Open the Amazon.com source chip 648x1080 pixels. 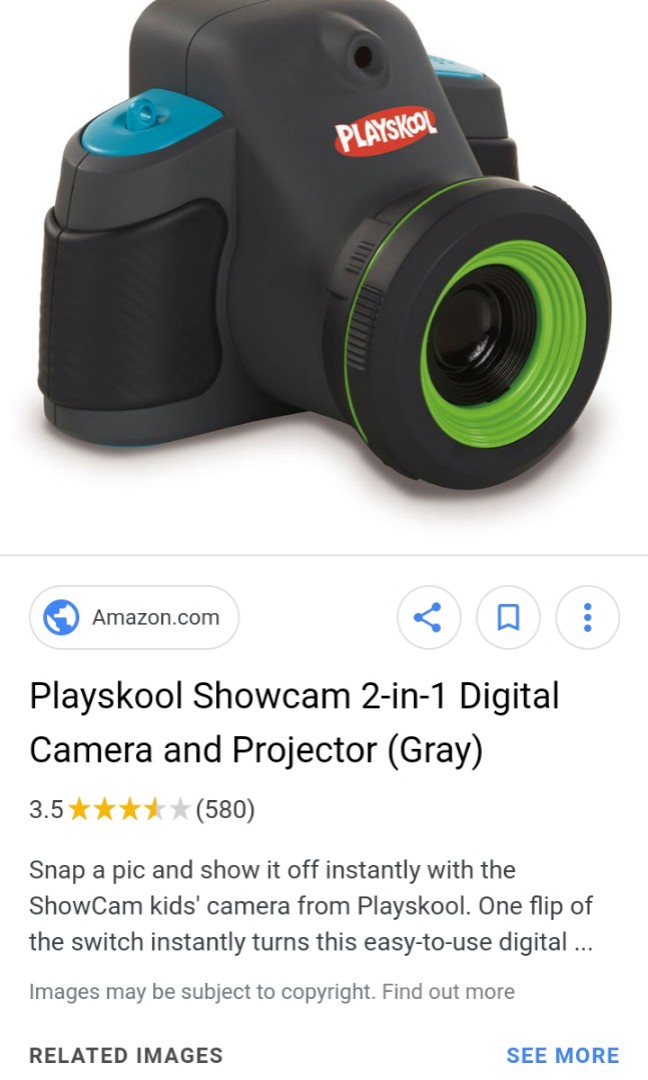point(134,618)
